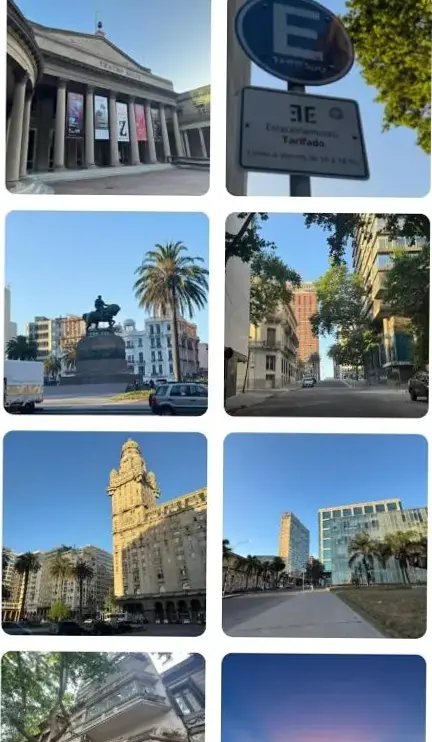The image size is (432, 742).
Task: Open the Teatro Solís columned building photo
Action: pyautogui.click(x=108, y=97)
